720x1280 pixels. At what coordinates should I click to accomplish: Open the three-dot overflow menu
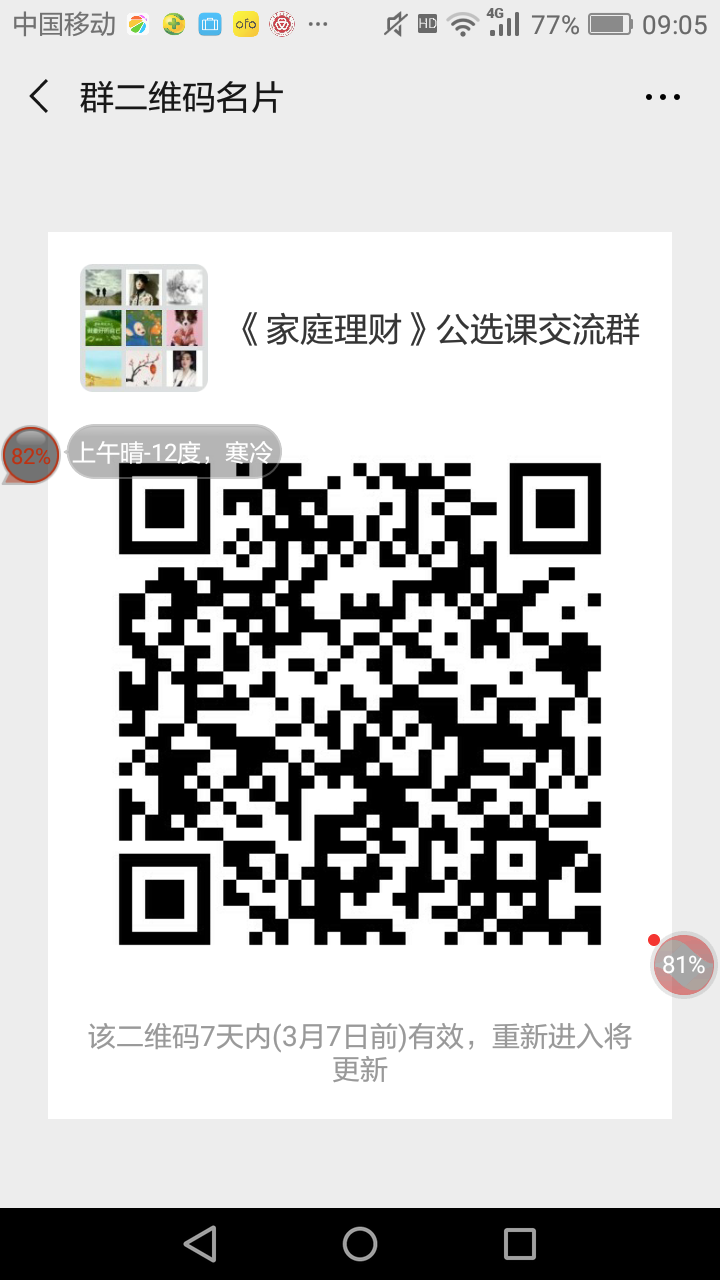pos(662,97)
